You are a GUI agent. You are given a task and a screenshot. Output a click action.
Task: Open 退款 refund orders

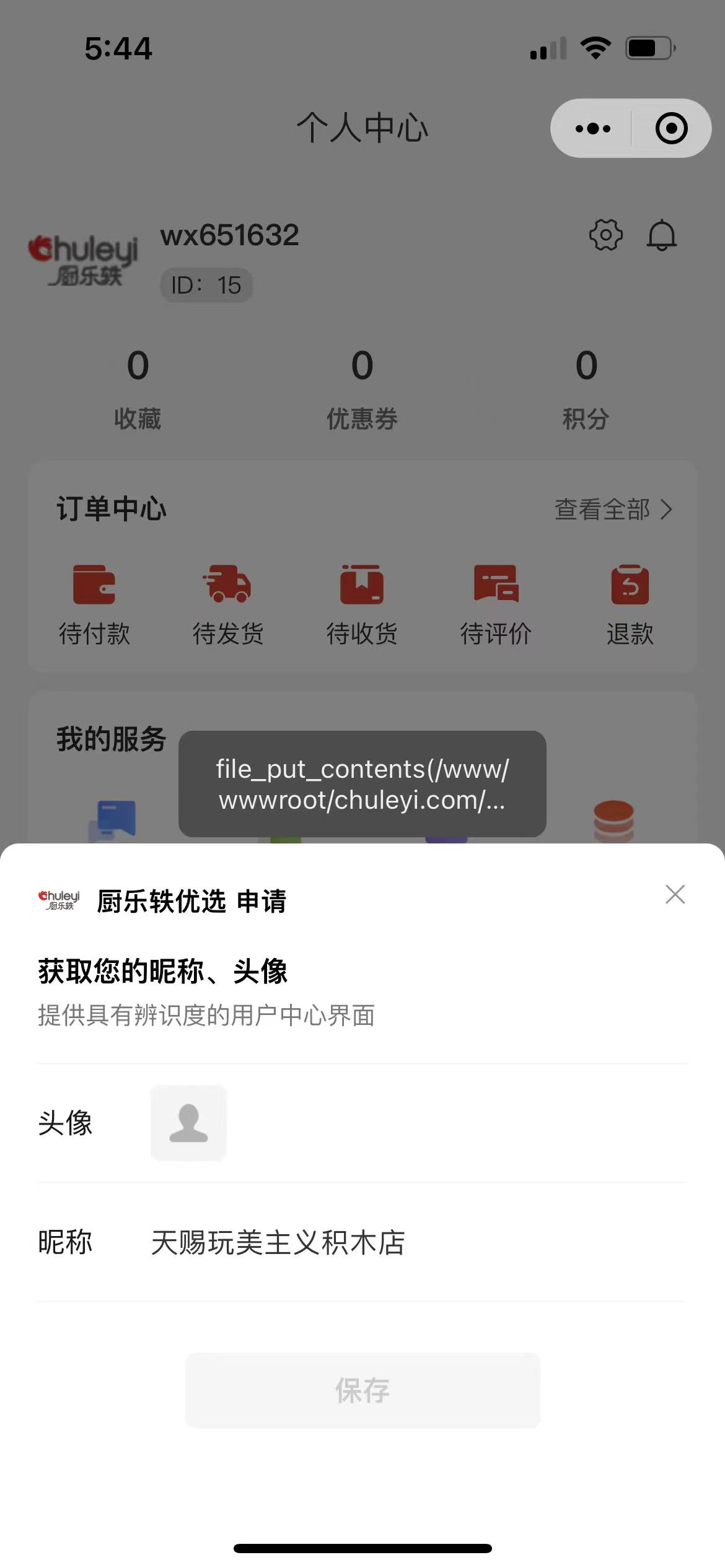click(630, 604)
